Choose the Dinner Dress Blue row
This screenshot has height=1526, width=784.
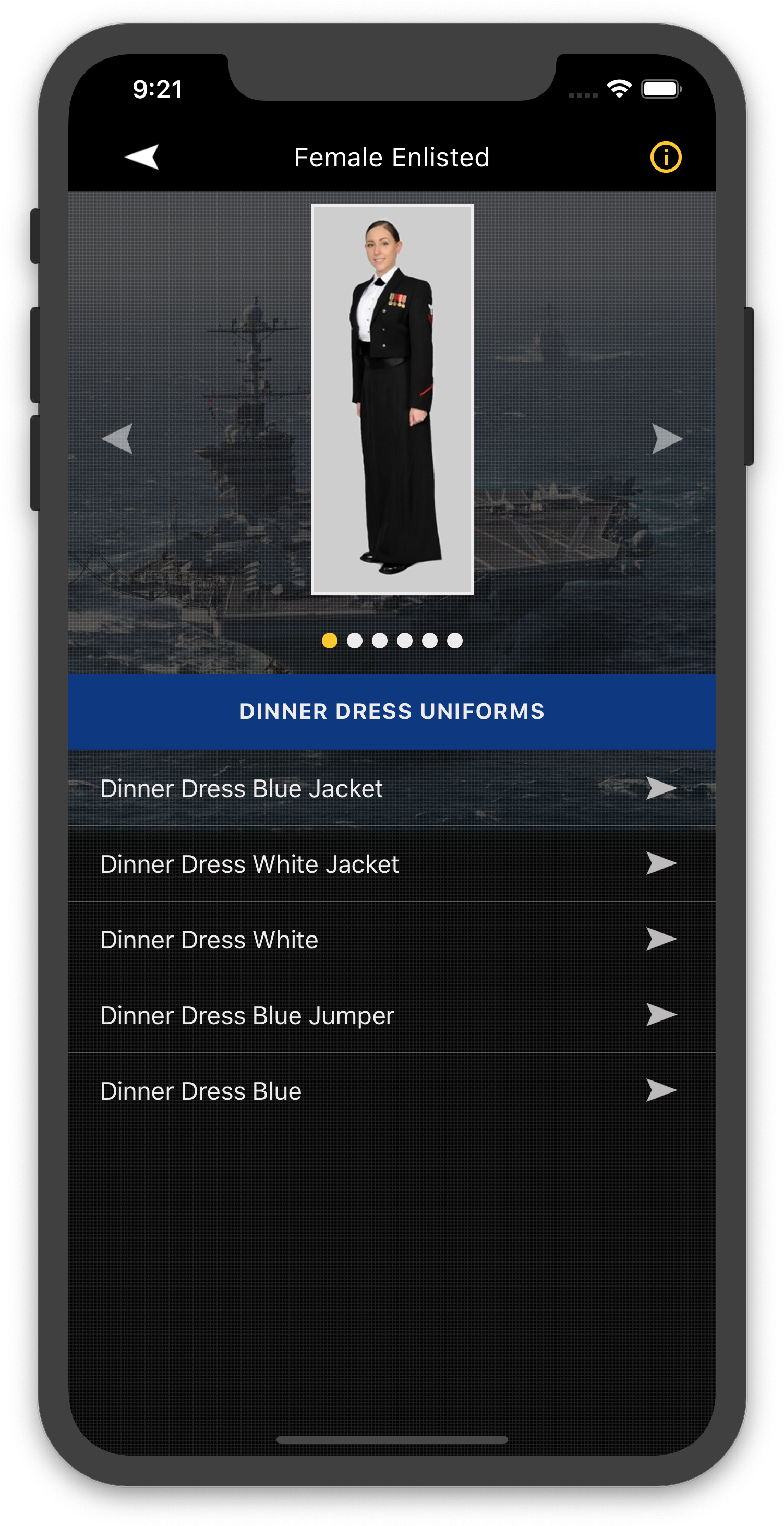click(391, 1090)
